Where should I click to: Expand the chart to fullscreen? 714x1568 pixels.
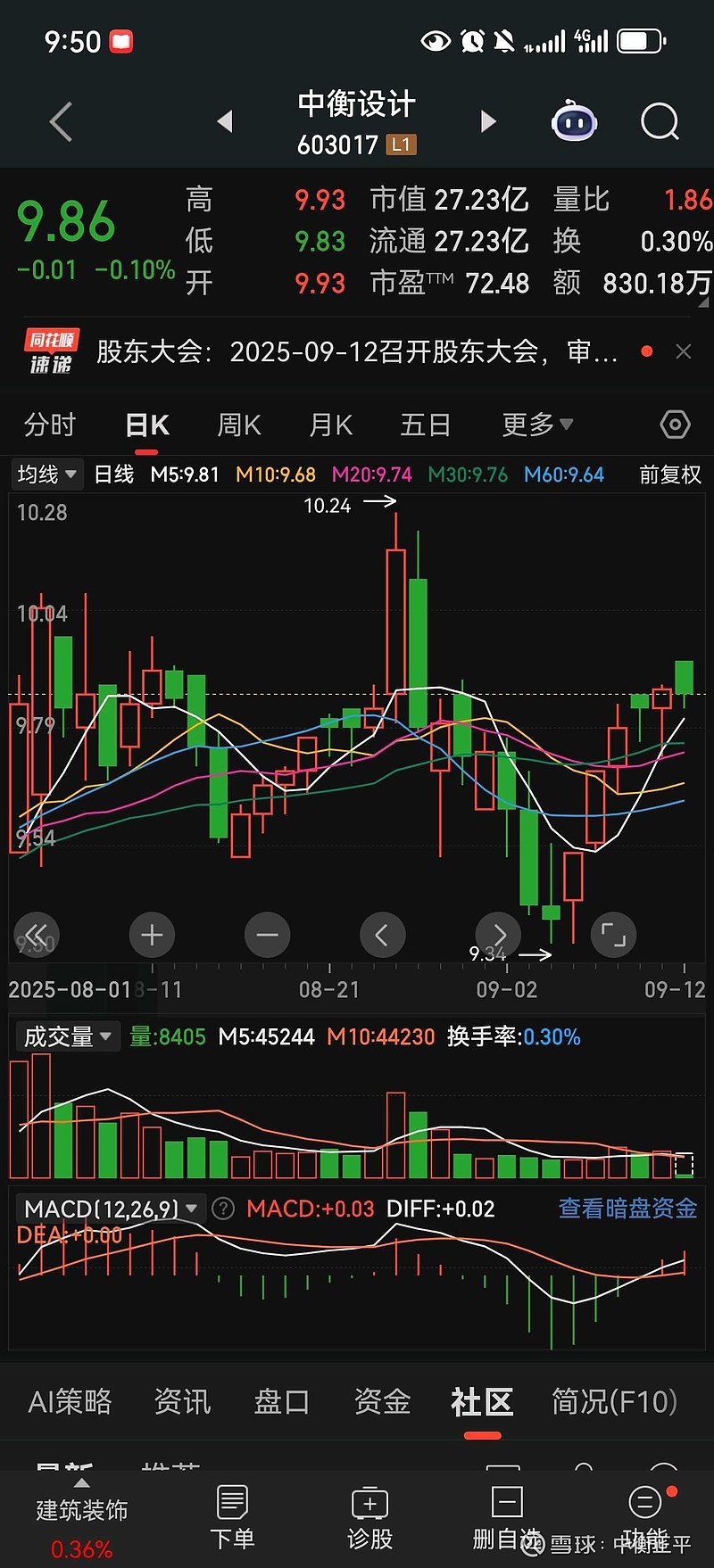613,935
